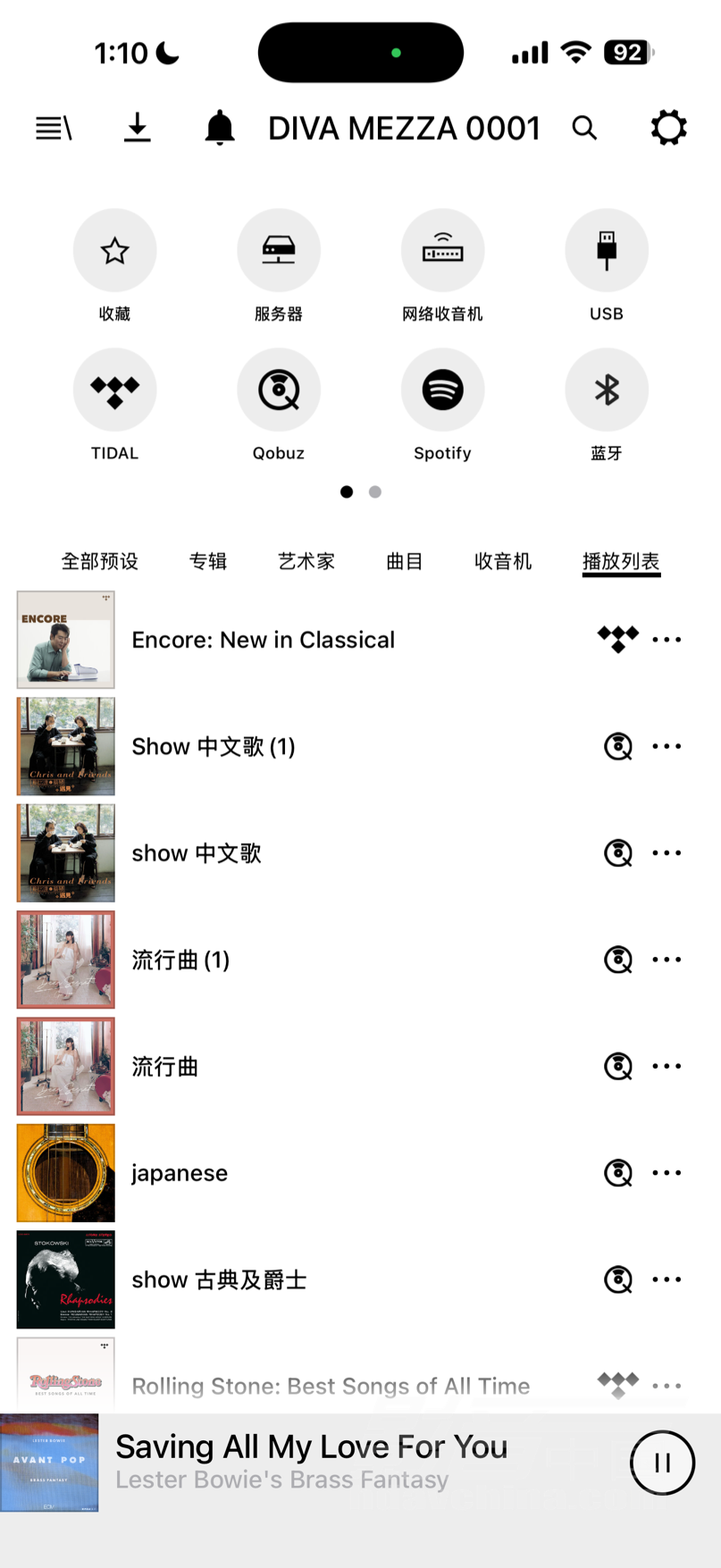
Task: Open the settings gear
Action: click(x=668, y=129)
